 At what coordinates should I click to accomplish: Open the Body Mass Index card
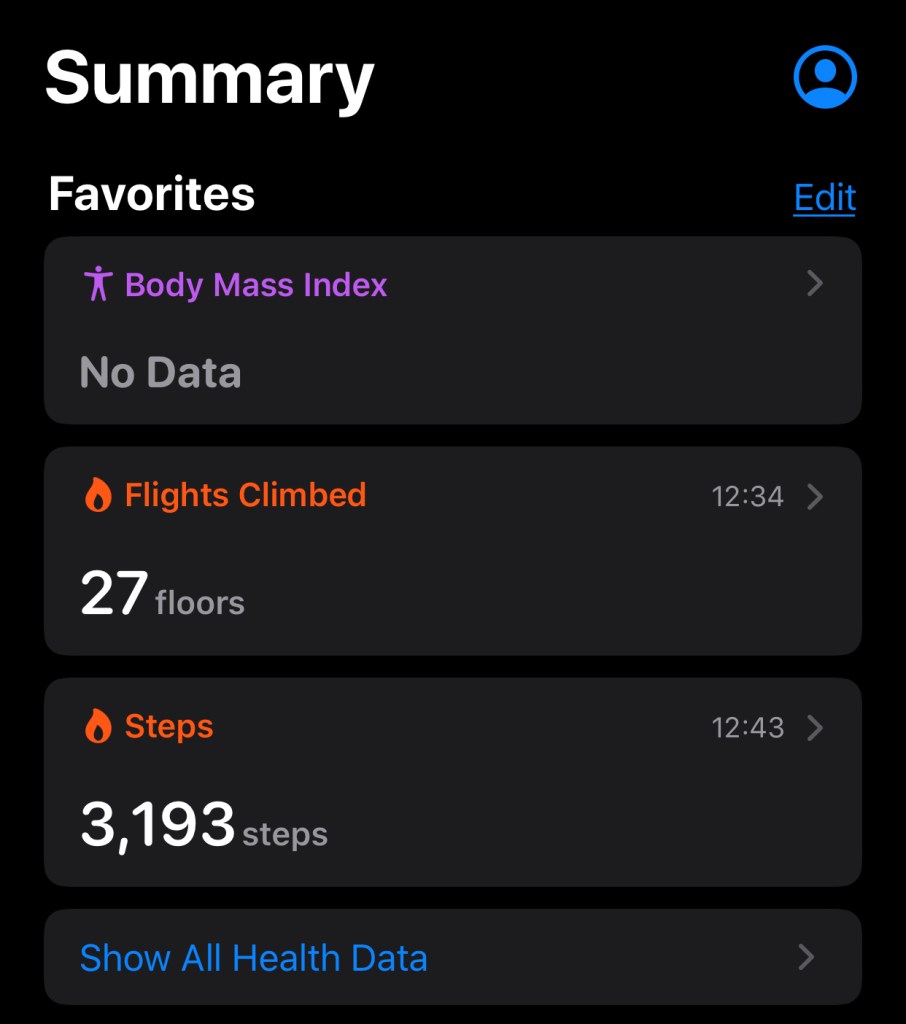[452, 330]
